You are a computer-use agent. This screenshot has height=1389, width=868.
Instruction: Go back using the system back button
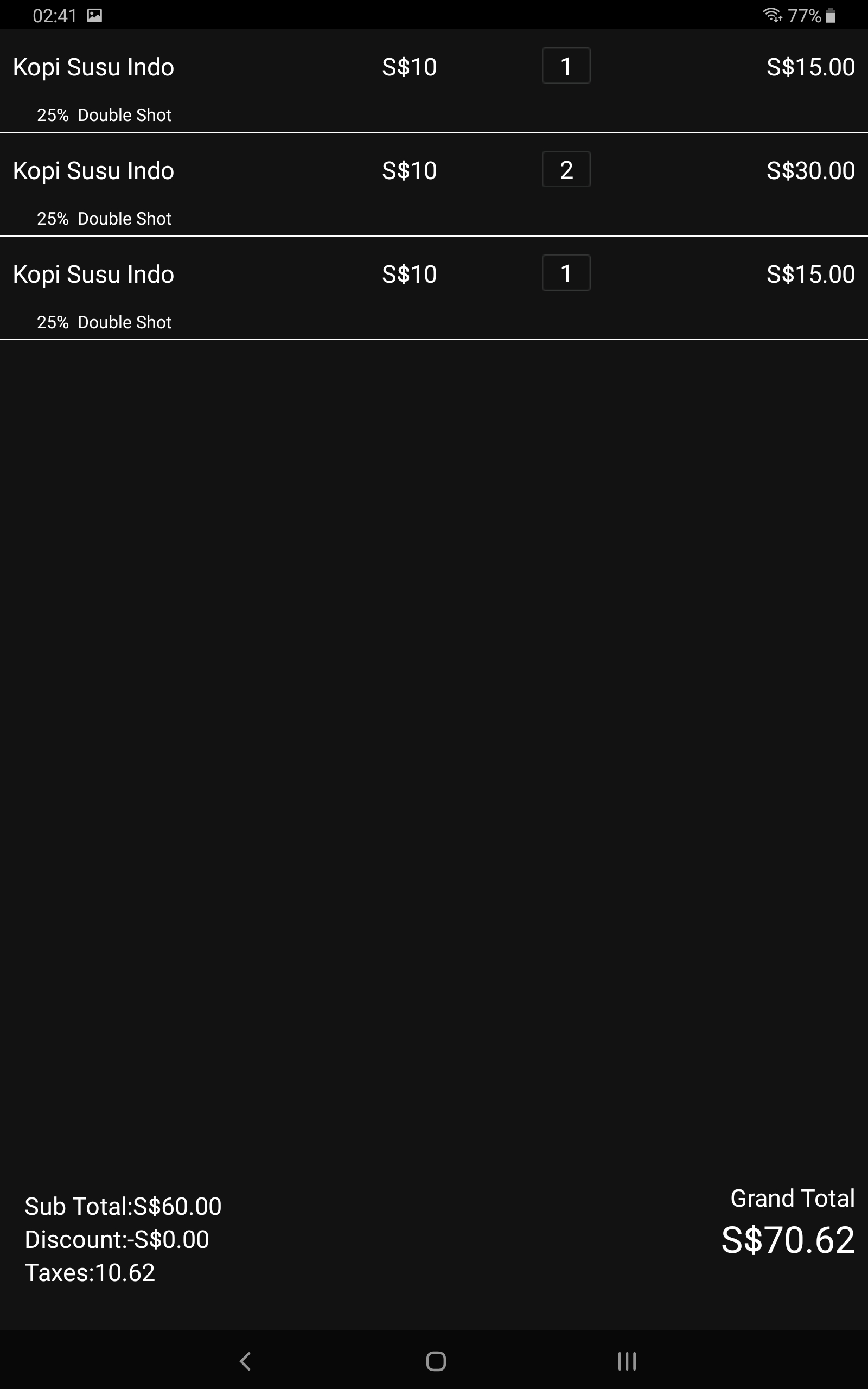[245, 1361]
